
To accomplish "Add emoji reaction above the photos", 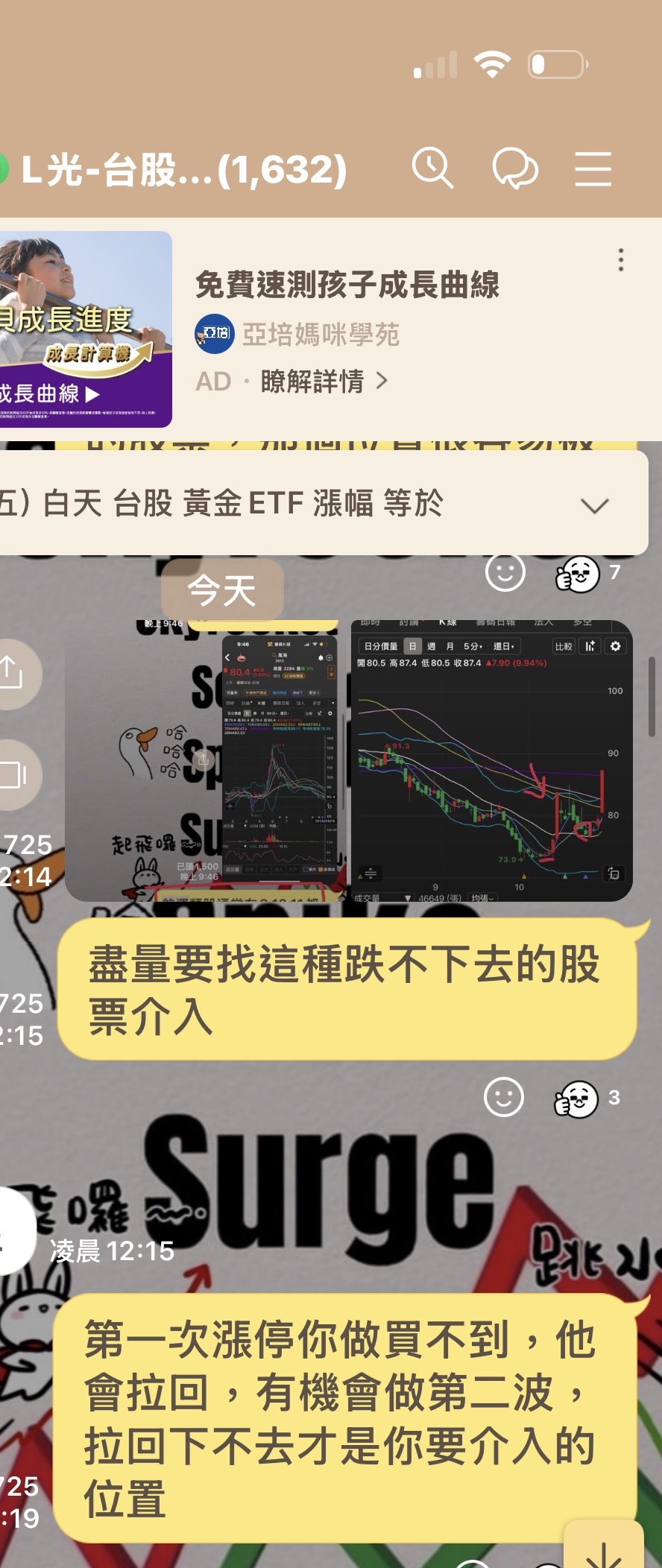I will pos(505,573).
